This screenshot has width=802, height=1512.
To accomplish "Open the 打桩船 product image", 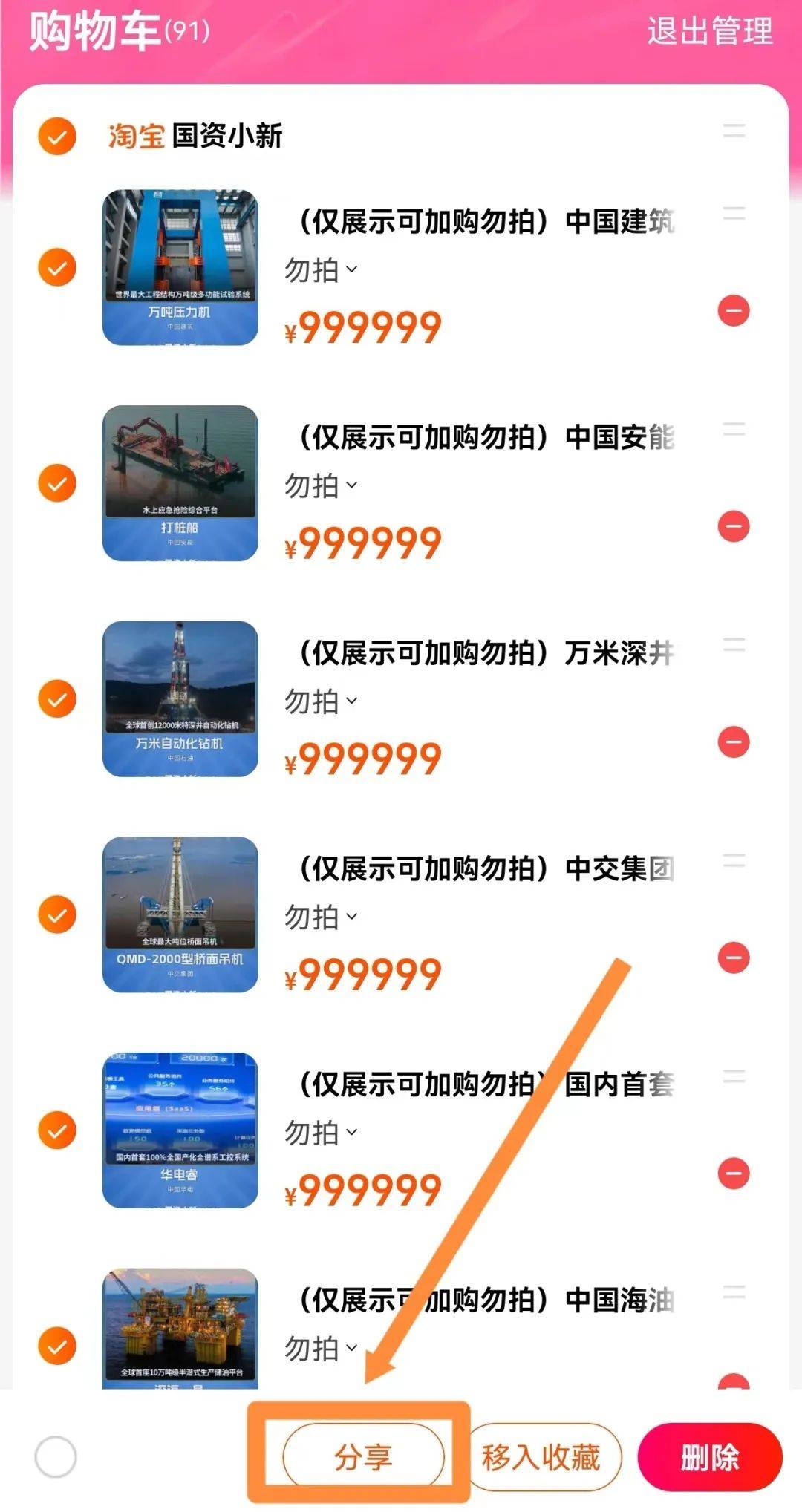I will click(x=180, y=483).
